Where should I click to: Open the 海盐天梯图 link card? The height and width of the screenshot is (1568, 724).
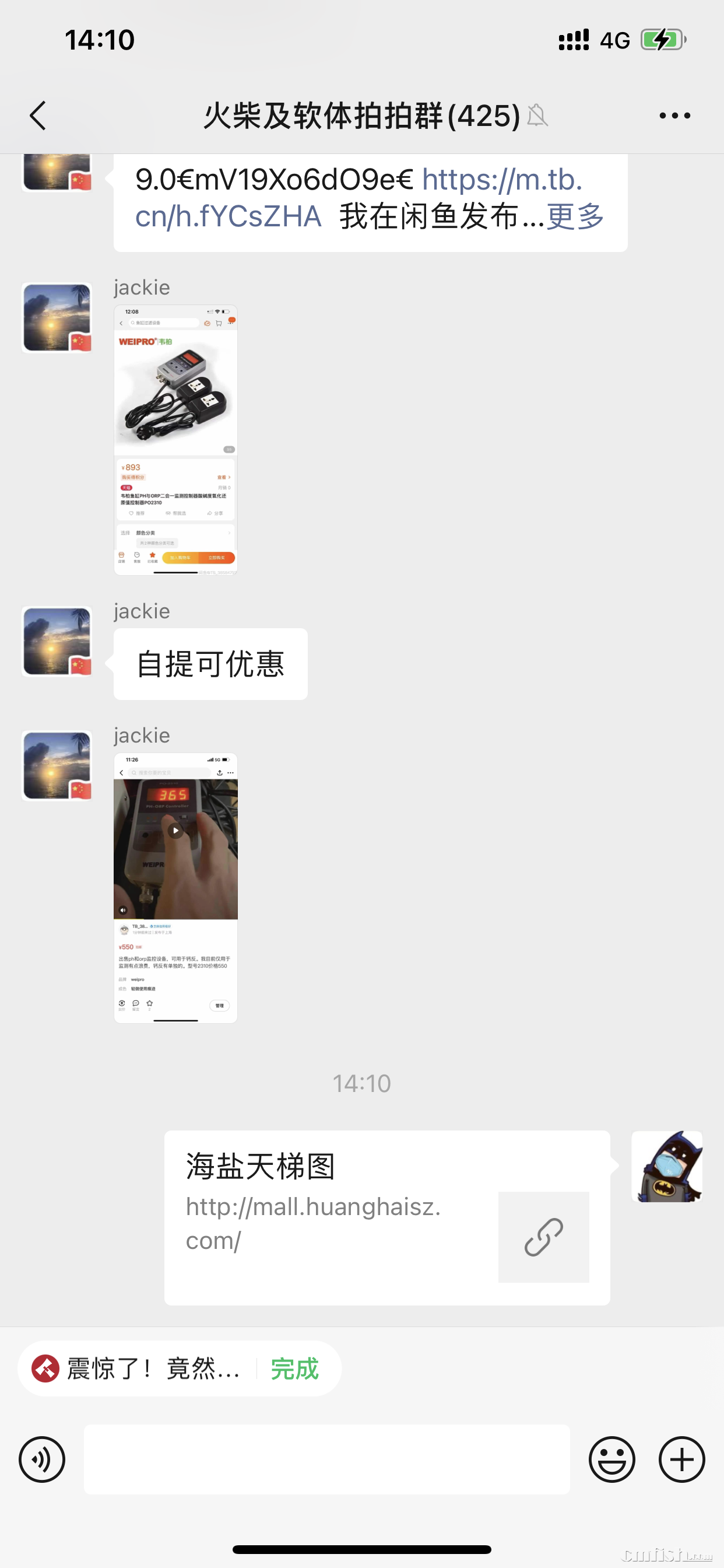(x=387, y=1217)
